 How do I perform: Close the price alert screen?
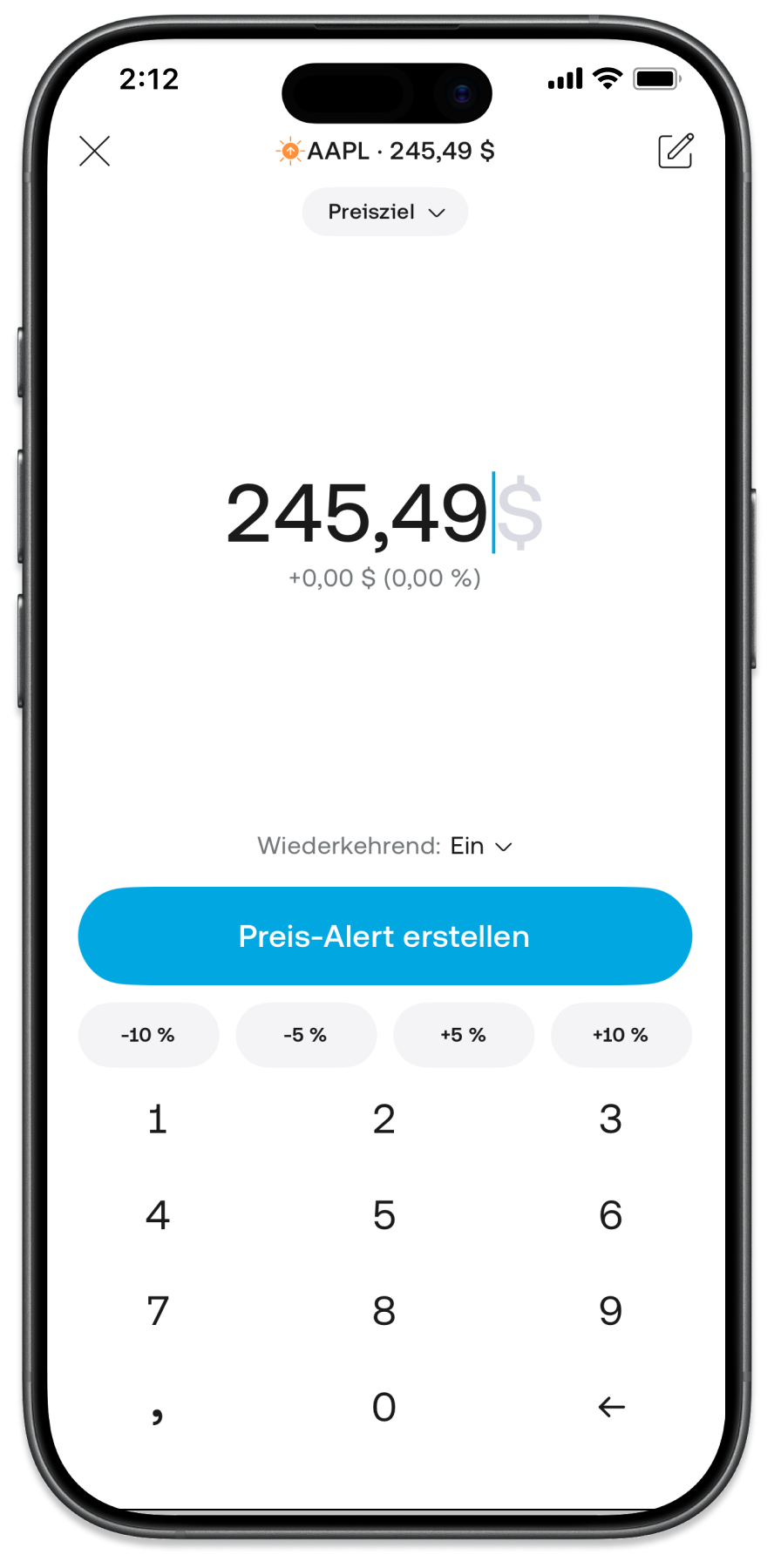click(x=95, y=151)
